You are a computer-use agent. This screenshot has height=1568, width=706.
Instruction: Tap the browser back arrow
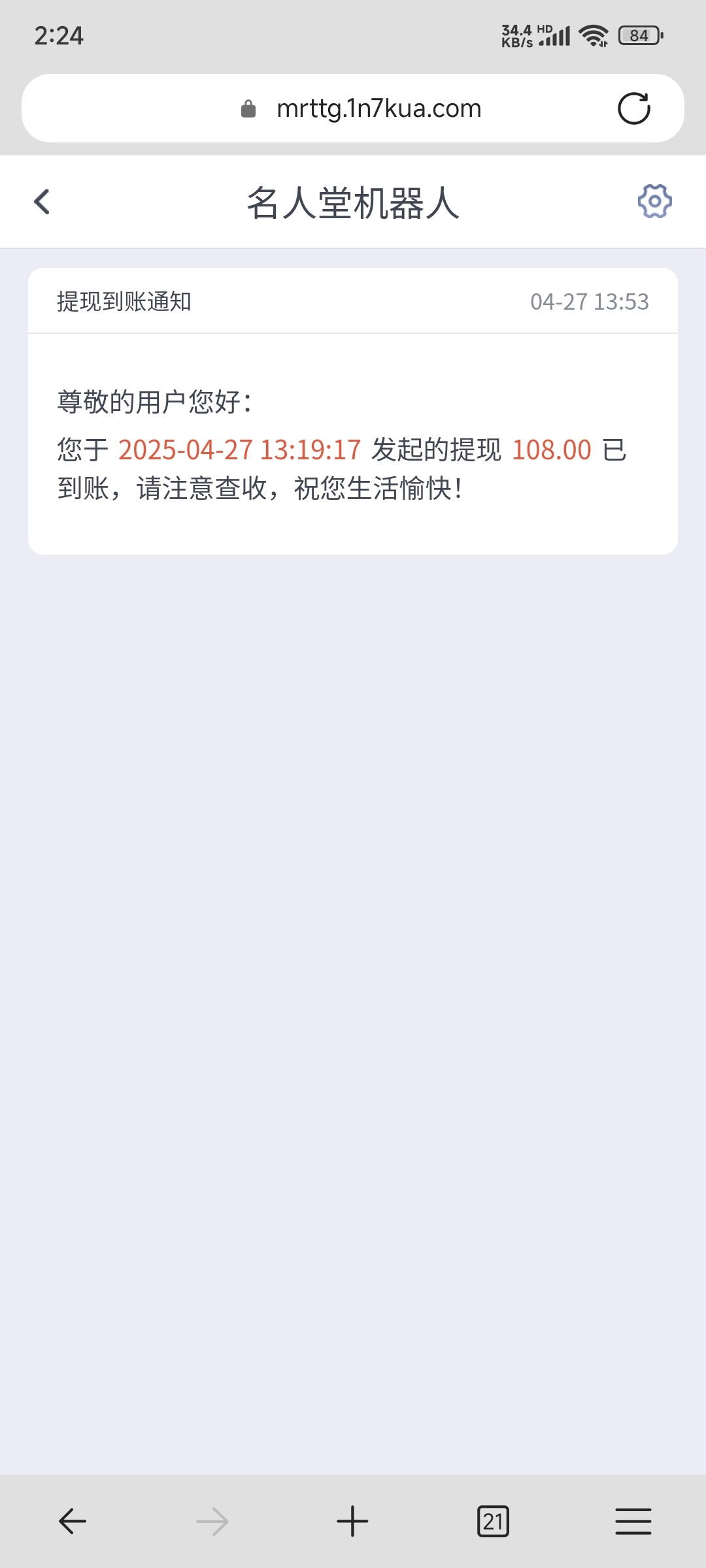[73, 1521]
